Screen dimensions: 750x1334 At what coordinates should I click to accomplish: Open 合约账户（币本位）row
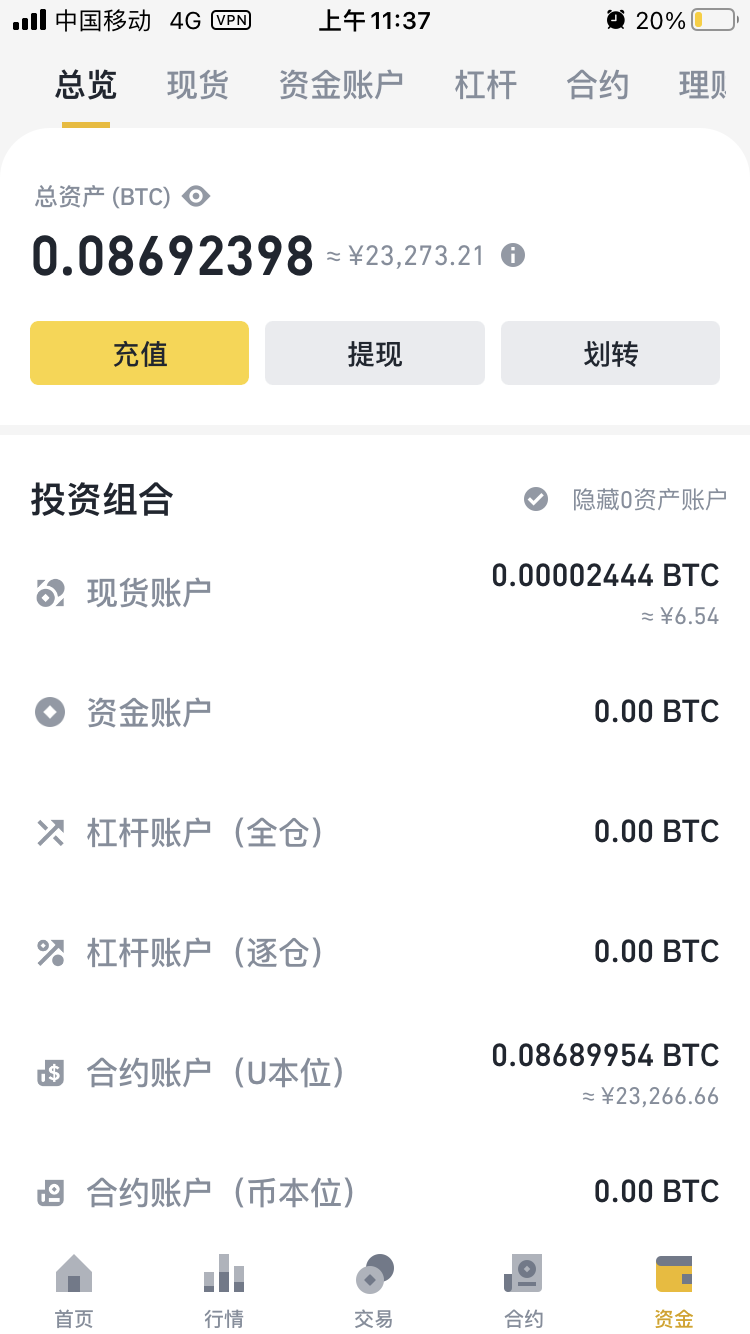coord(375,1192)
